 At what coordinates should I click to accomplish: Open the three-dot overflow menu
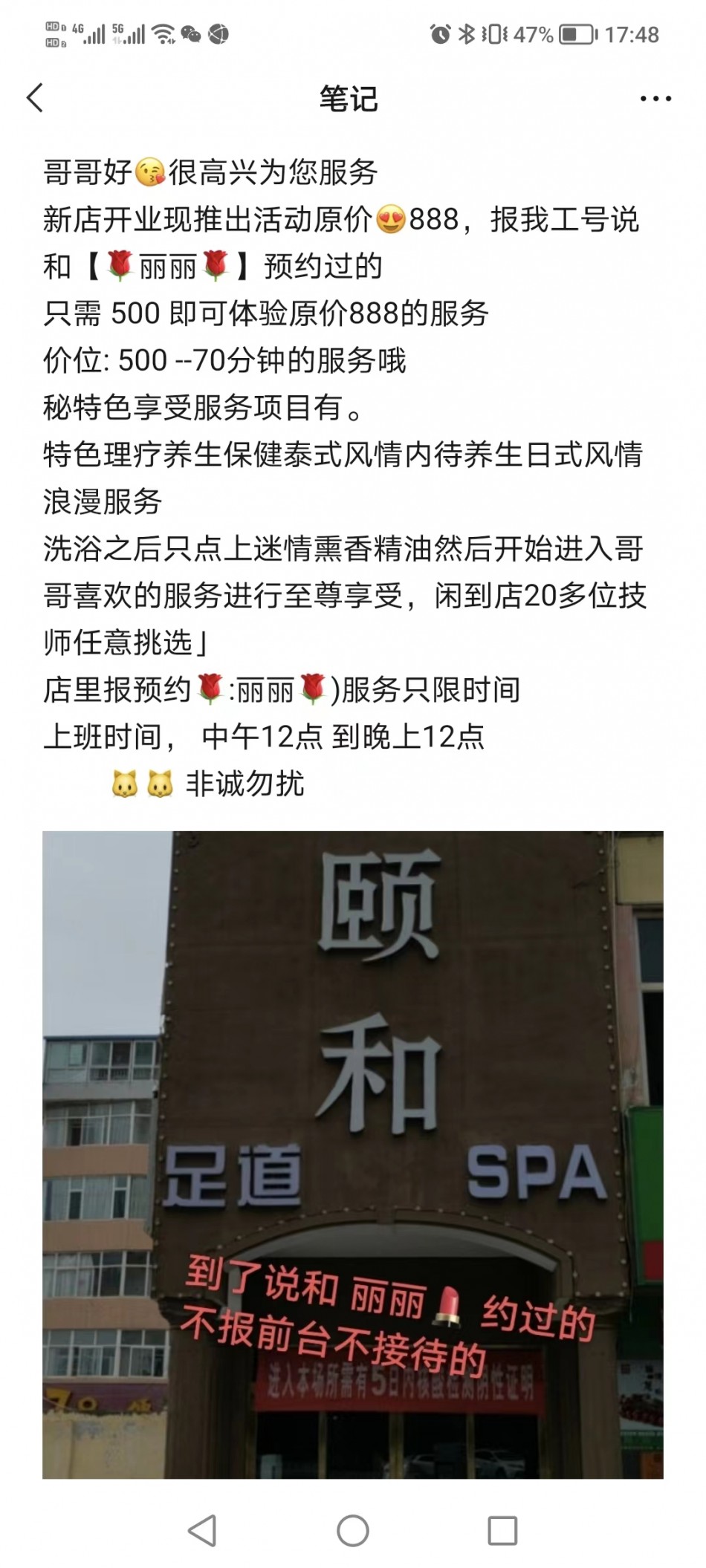pyautogui.click(x=655, y=99)
